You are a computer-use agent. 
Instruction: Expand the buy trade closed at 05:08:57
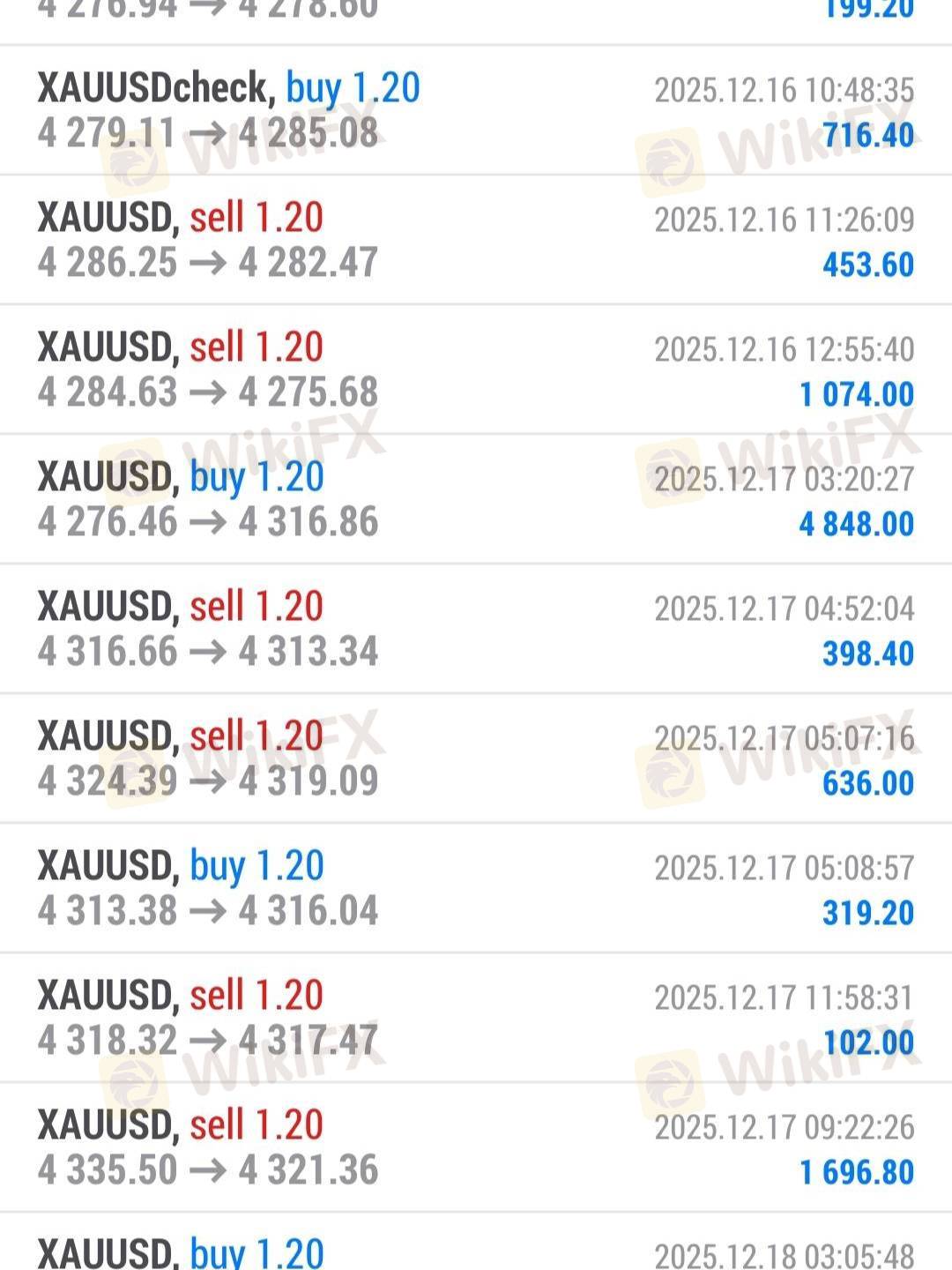476,888
